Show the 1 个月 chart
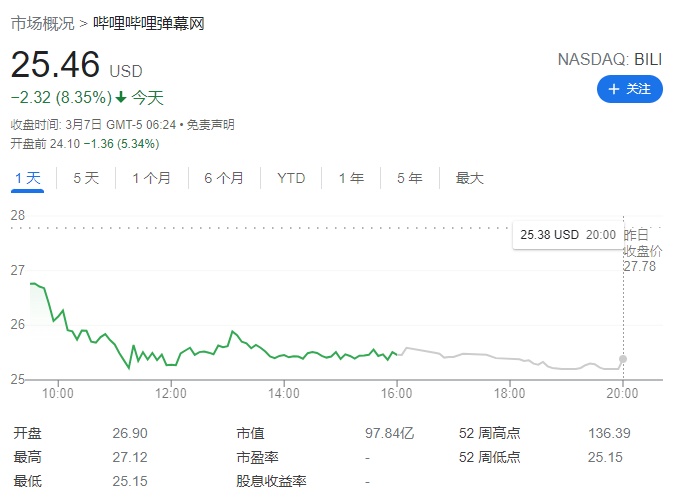Screen dimensions: 681x502 152,178
